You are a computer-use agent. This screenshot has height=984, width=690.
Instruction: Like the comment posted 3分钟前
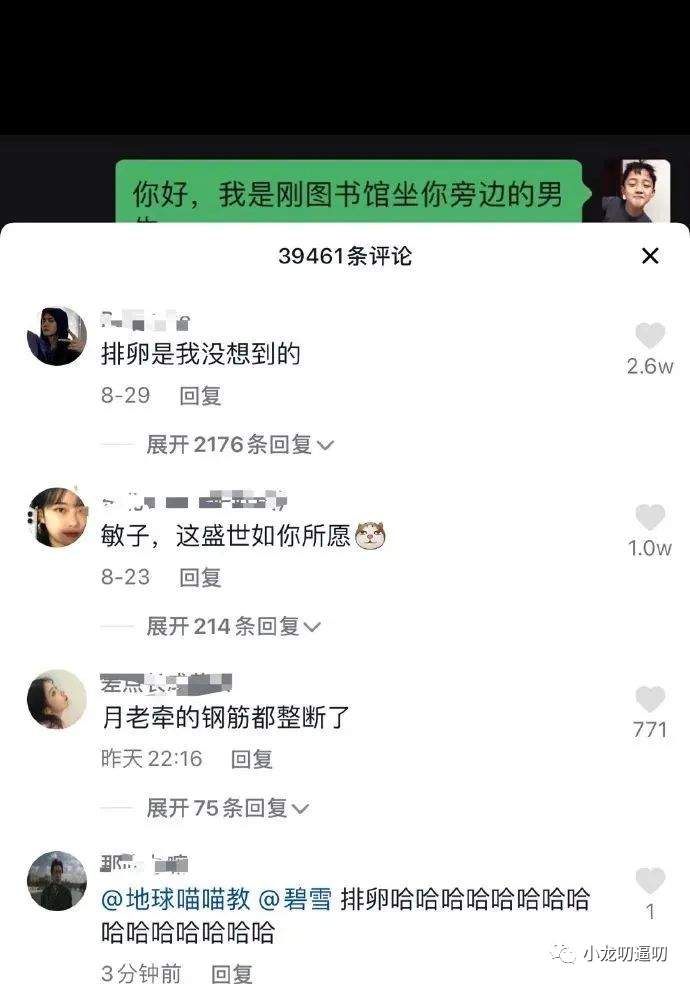point(650,881)
